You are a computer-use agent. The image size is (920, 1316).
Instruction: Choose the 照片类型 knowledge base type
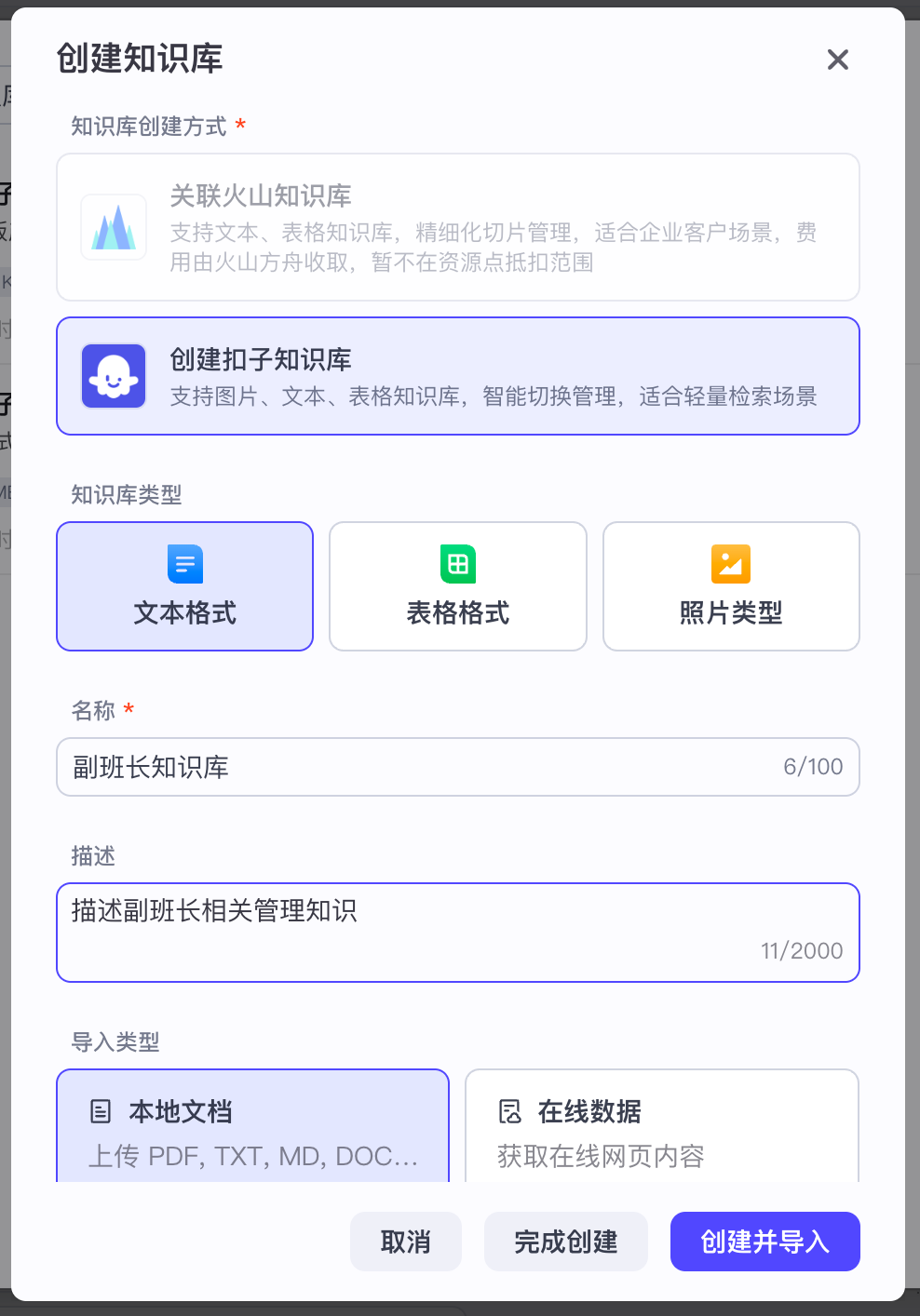730,586
